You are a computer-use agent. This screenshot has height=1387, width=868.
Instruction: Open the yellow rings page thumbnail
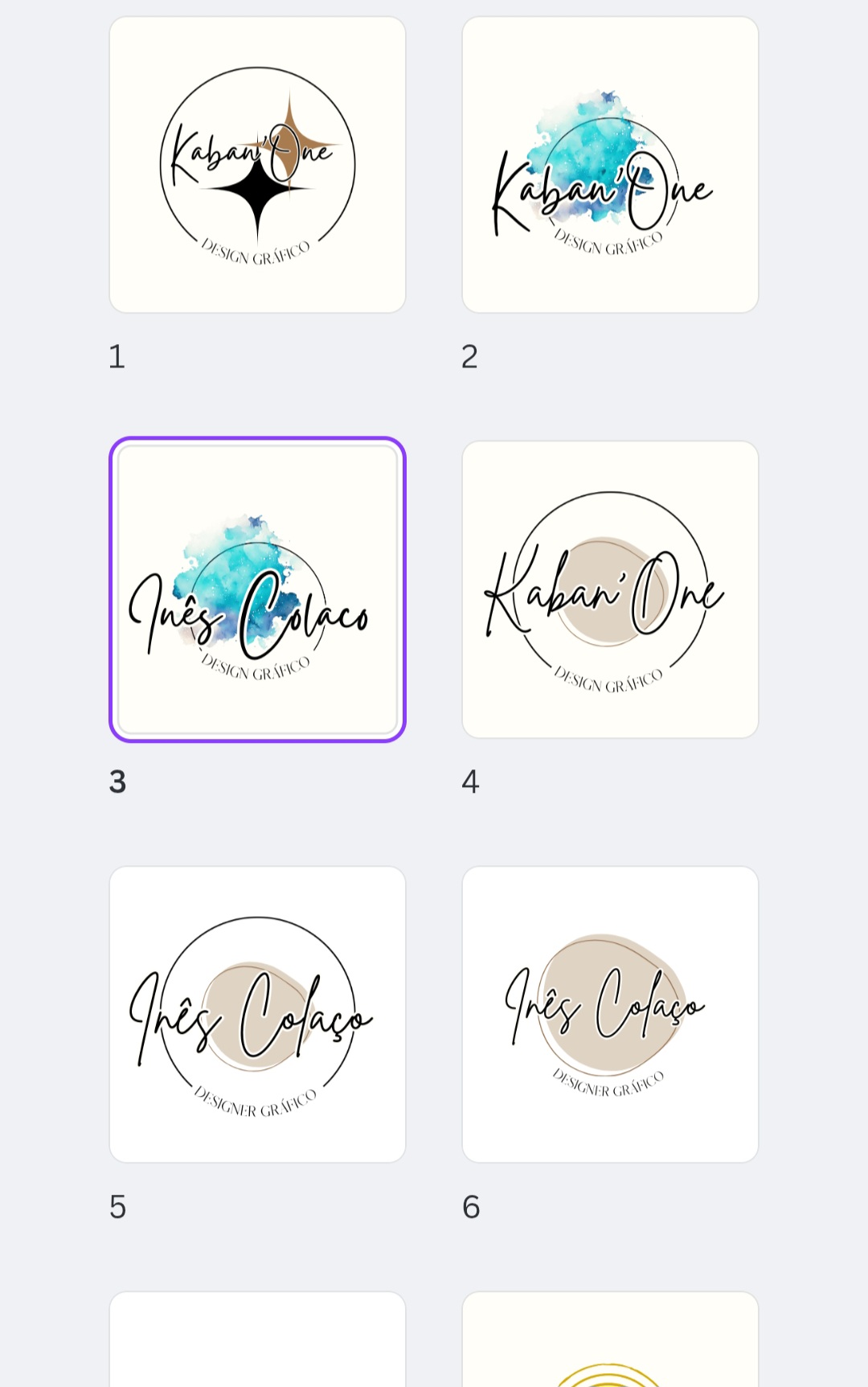610,1339
